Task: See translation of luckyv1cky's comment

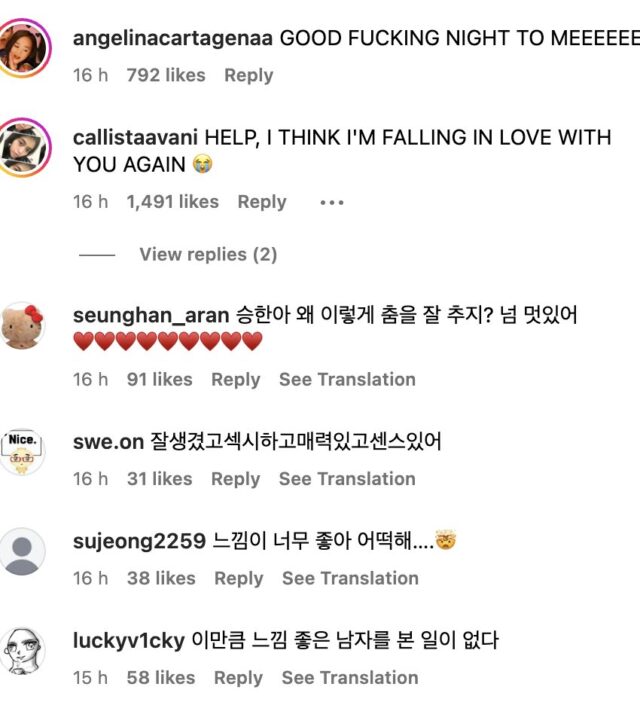Action: tap(349, 677)
